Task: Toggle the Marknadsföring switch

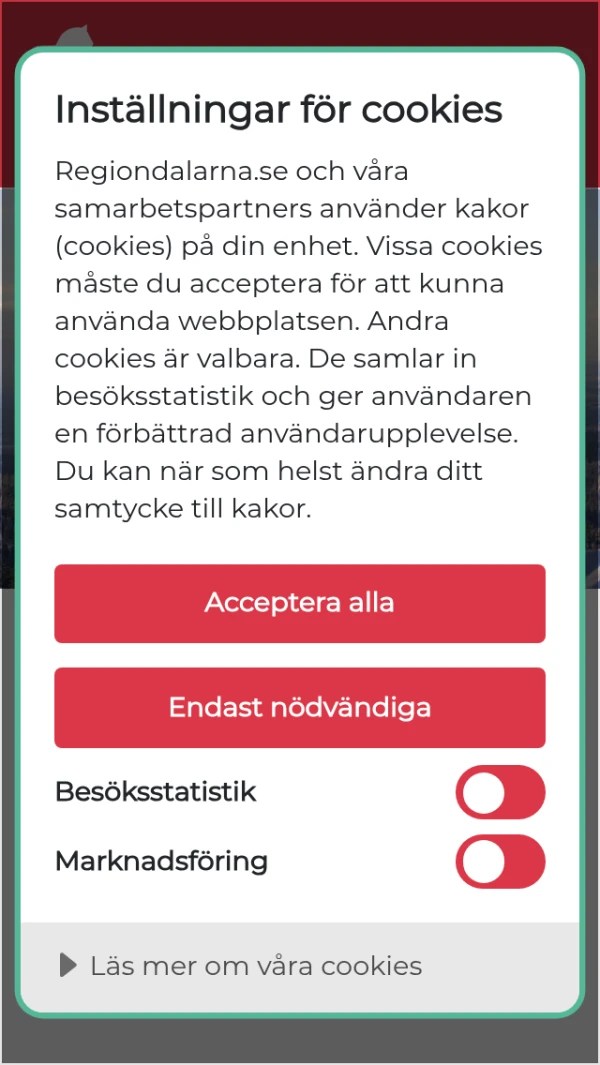Action: (500, 862)
